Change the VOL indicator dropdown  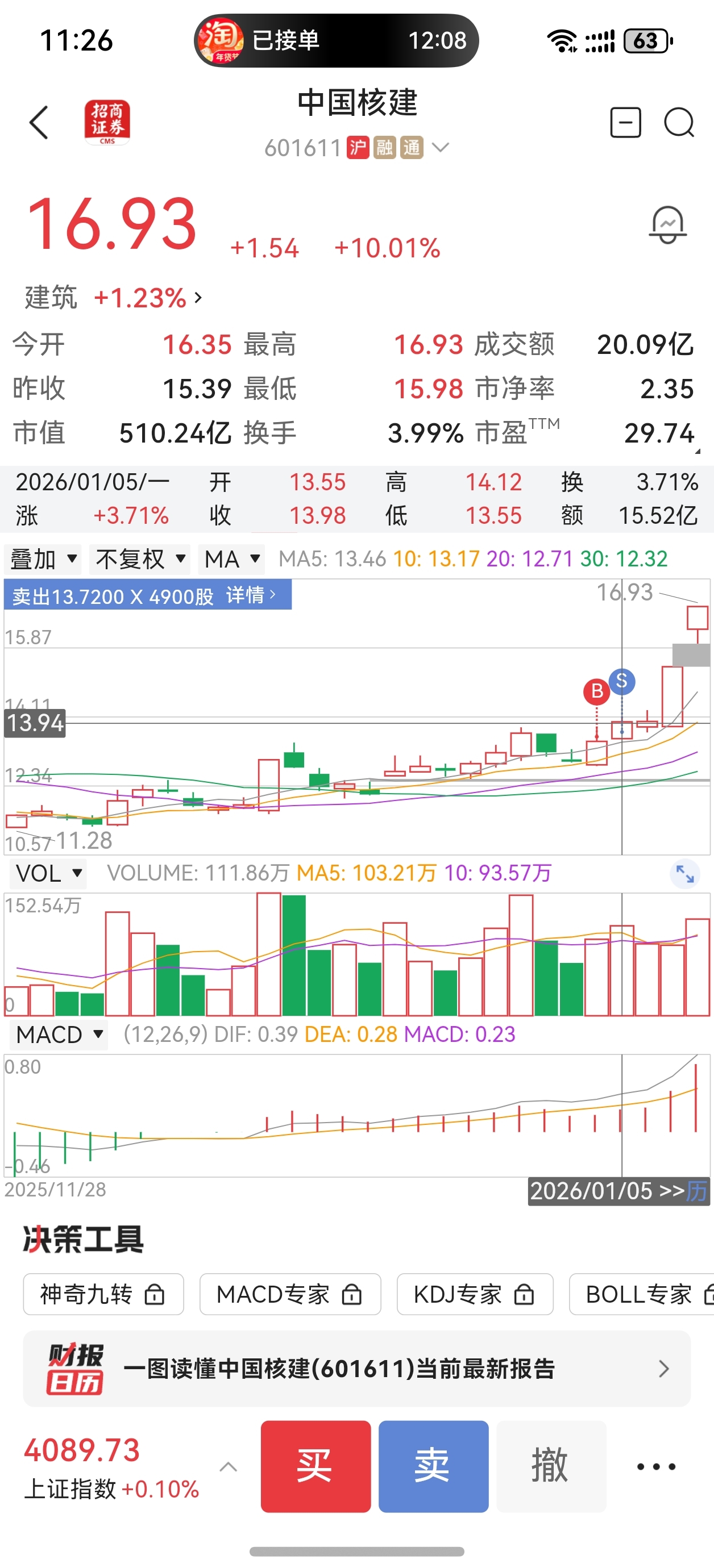48,873
